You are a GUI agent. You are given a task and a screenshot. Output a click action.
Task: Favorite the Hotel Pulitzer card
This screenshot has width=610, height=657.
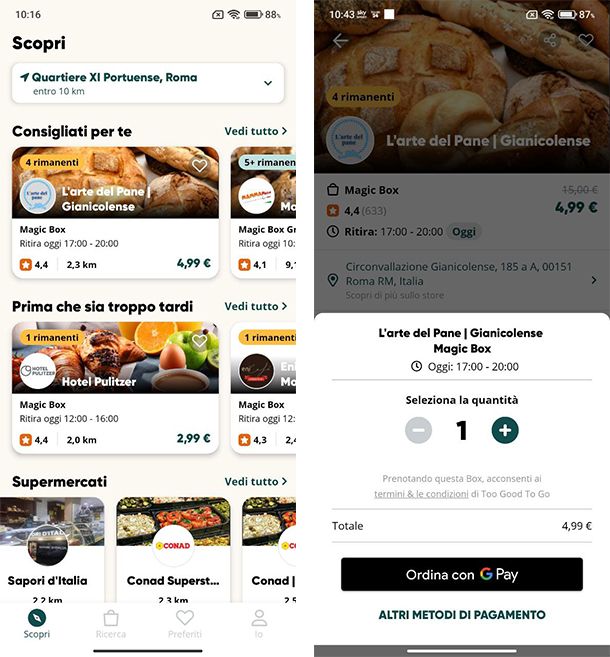tap(200, 341)
